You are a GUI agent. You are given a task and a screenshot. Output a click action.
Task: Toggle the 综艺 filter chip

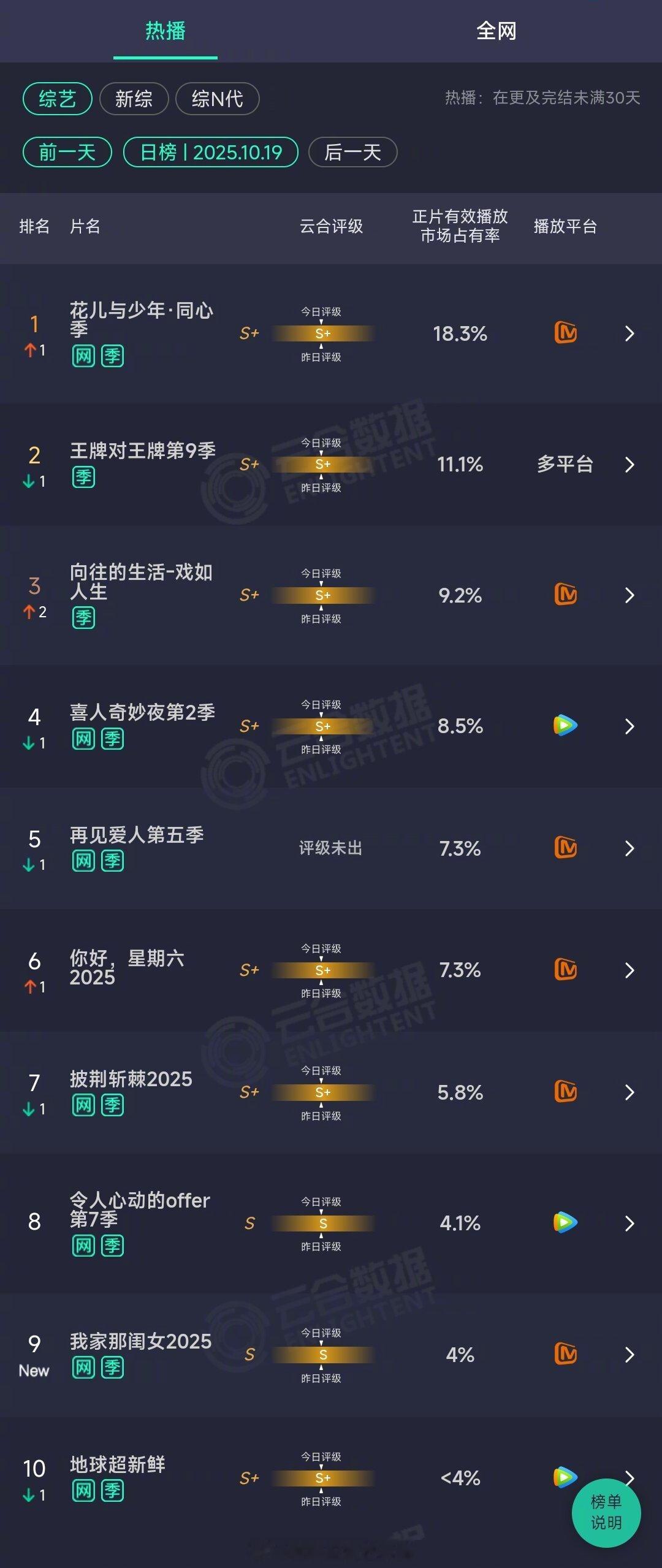57,99
